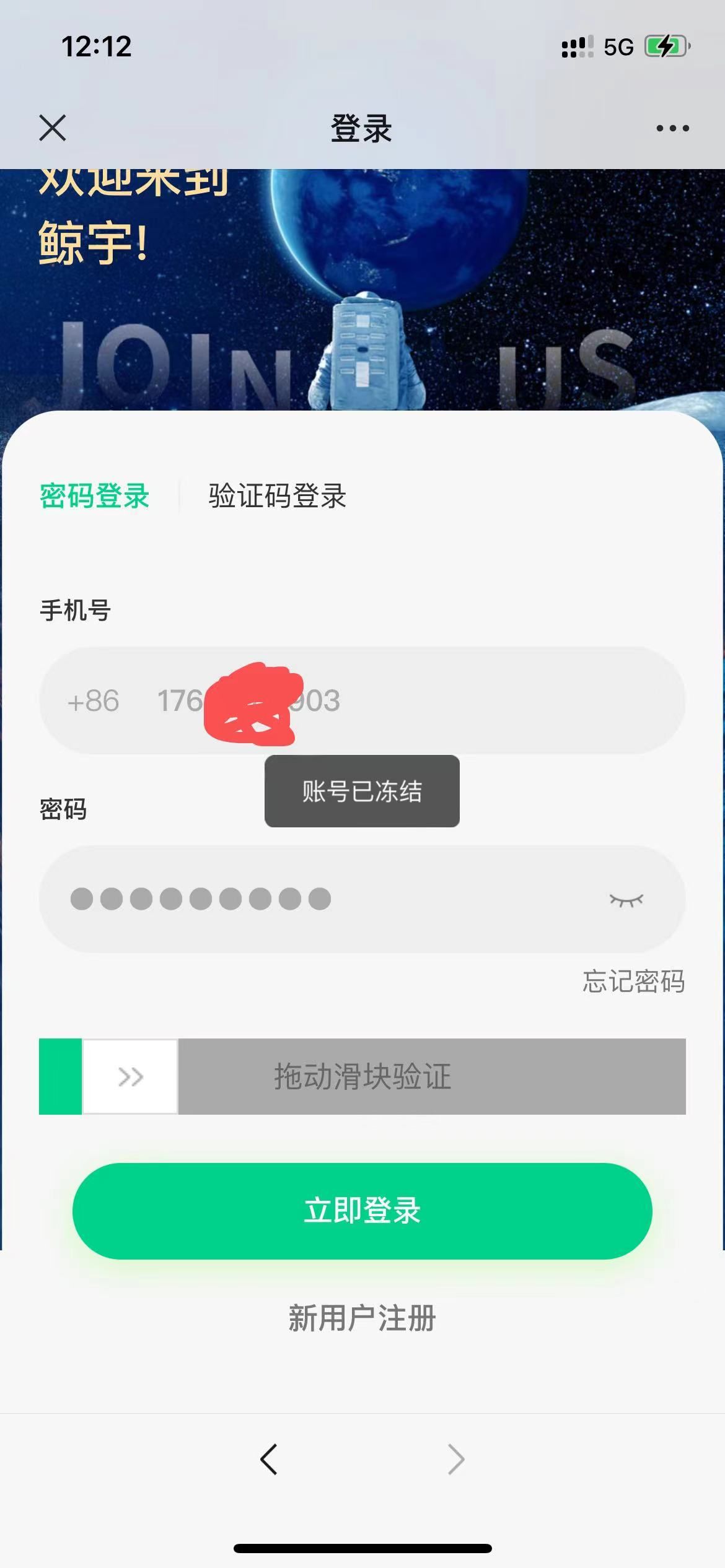Go back with the browser back arrow
Image resolution: width=725 pixels, height=1568 pixels.
pos(269,1460)
